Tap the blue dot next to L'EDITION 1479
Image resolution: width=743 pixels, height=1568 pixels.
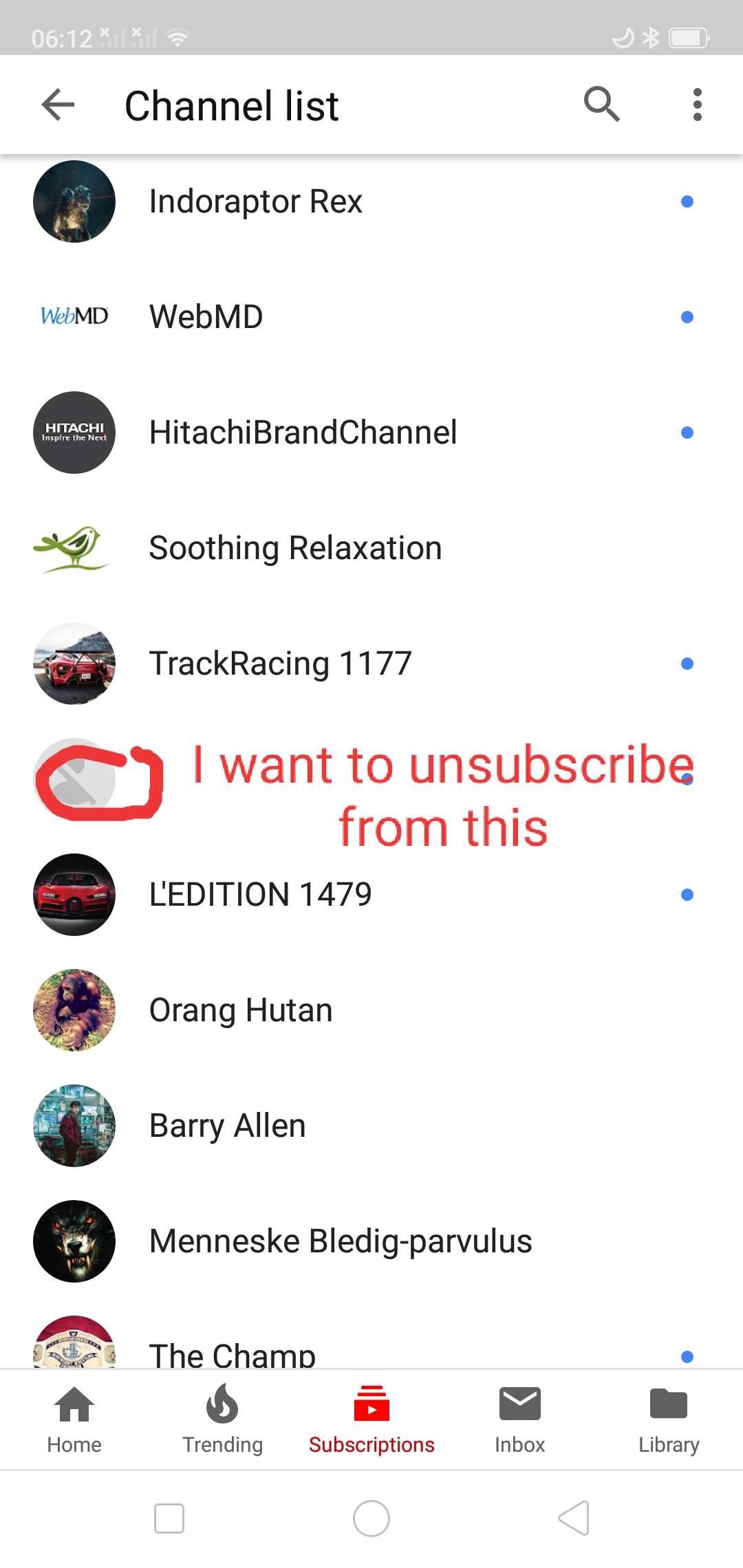(687, 894)
